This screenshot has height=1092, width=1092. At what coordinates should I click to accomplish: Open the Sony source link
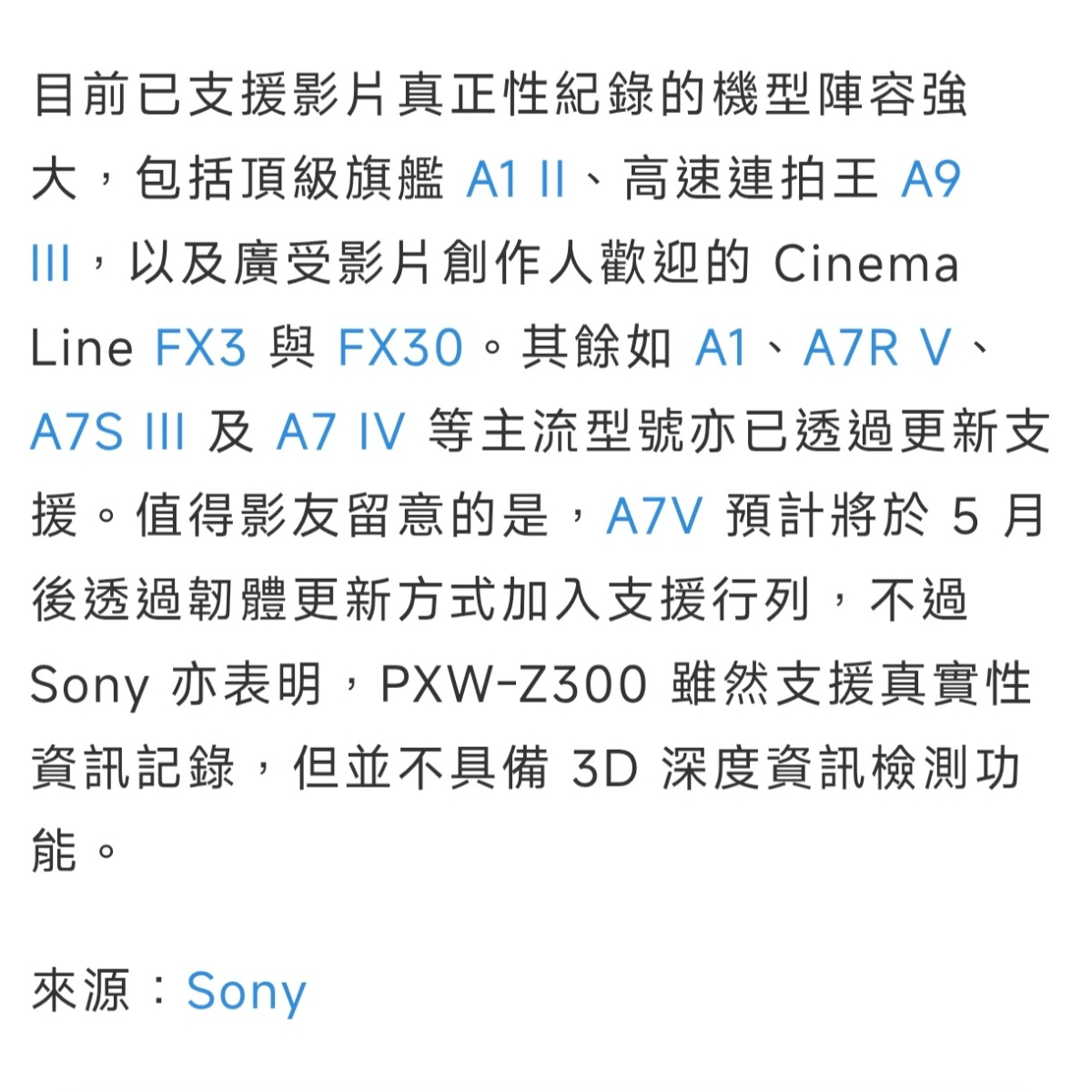tap(247, 991)
